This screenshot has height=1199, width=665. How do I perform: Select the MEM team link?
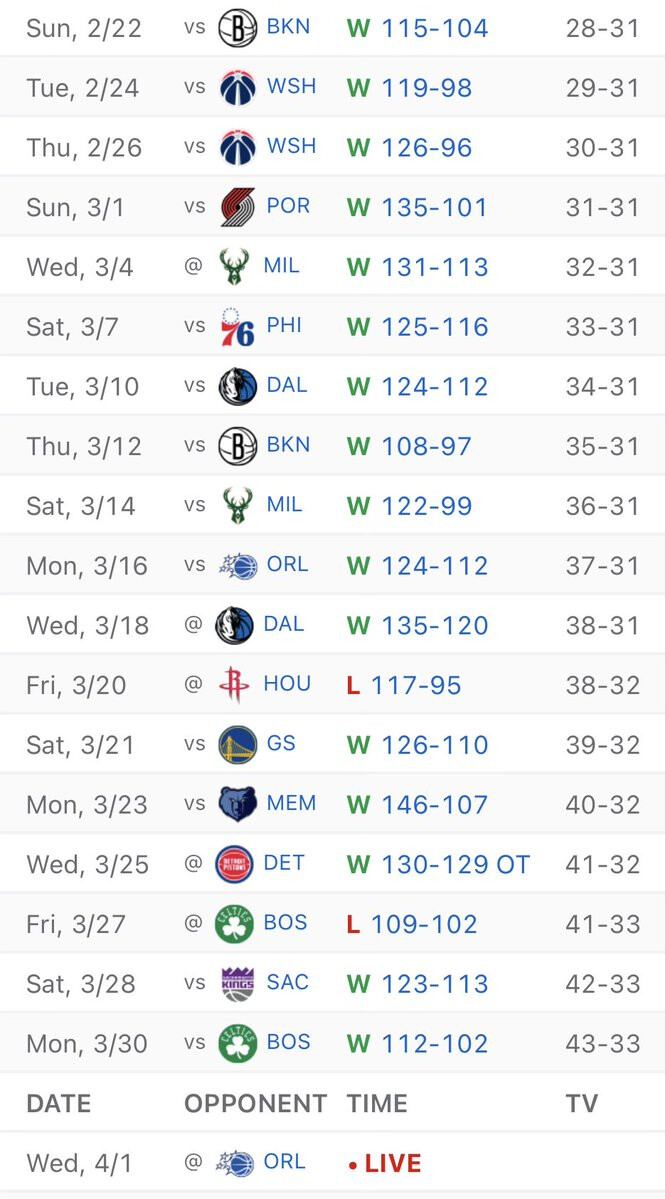(291, 803)
